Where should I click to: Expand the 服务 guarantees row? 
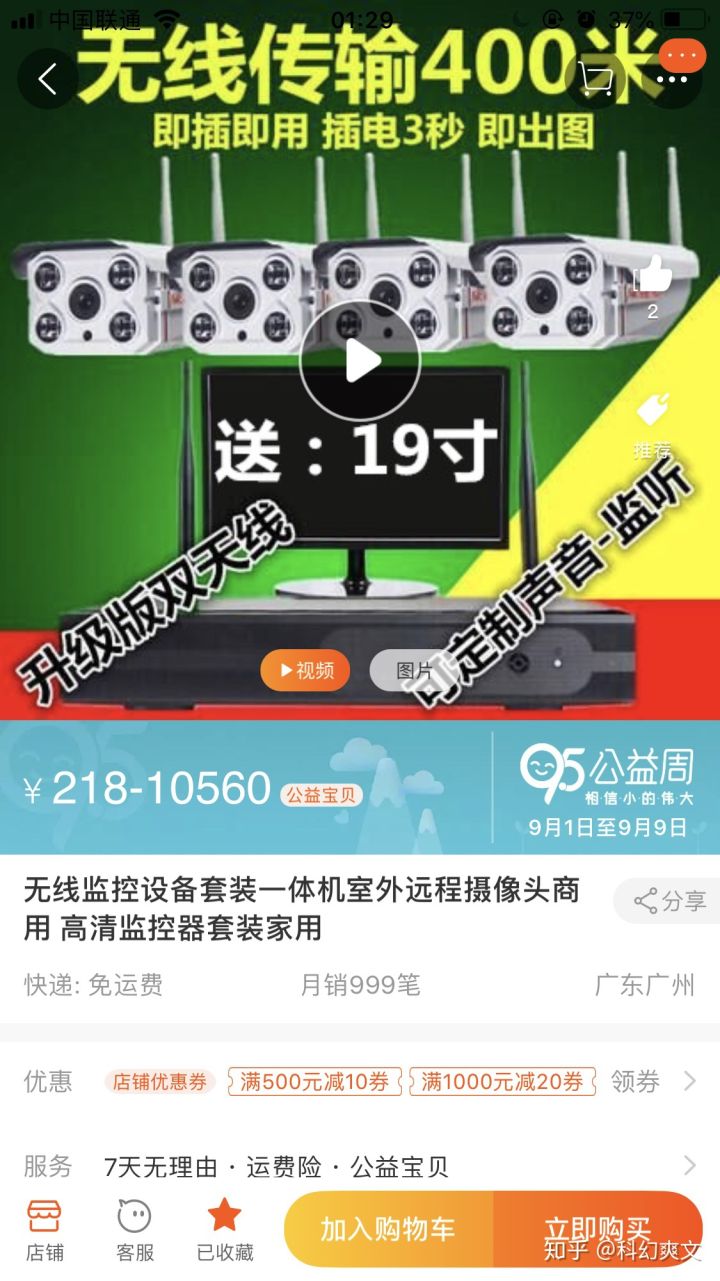pyautogui.click(x=688, y=1165)
